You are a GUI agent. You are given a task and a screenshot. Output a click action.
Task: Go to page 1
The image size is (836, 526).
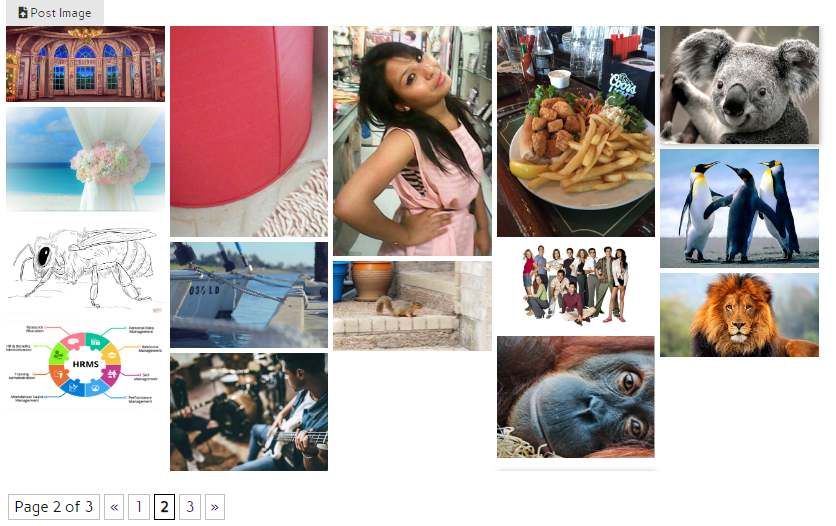point(139,507)
